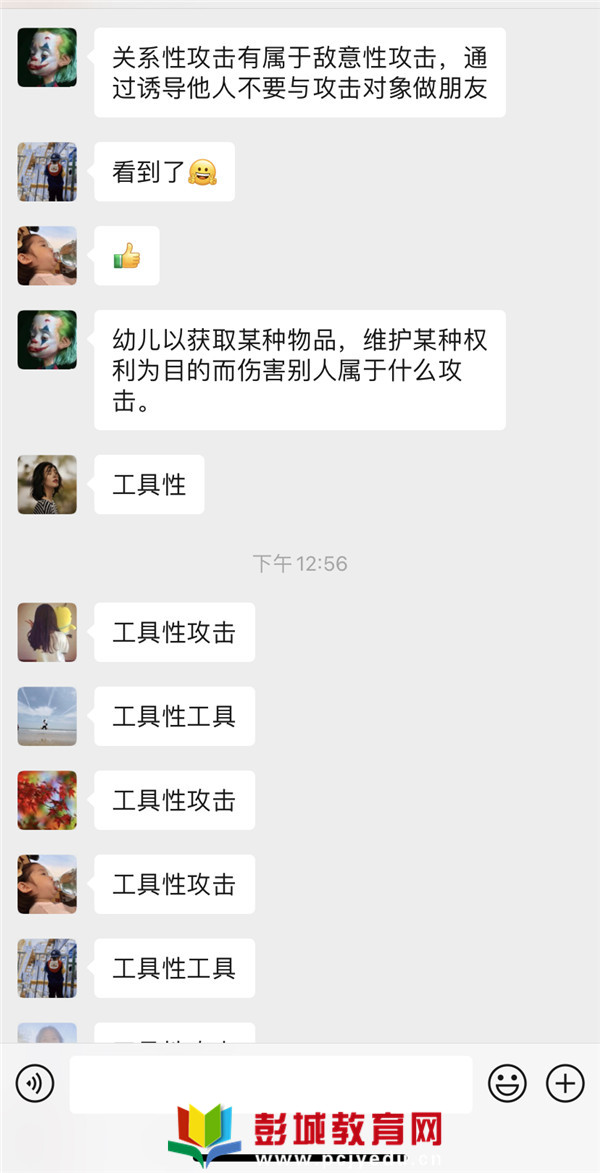Viewport: 600px width, 1173px height.
Task: Switch to voice message input
Action: coord(35,1083)
